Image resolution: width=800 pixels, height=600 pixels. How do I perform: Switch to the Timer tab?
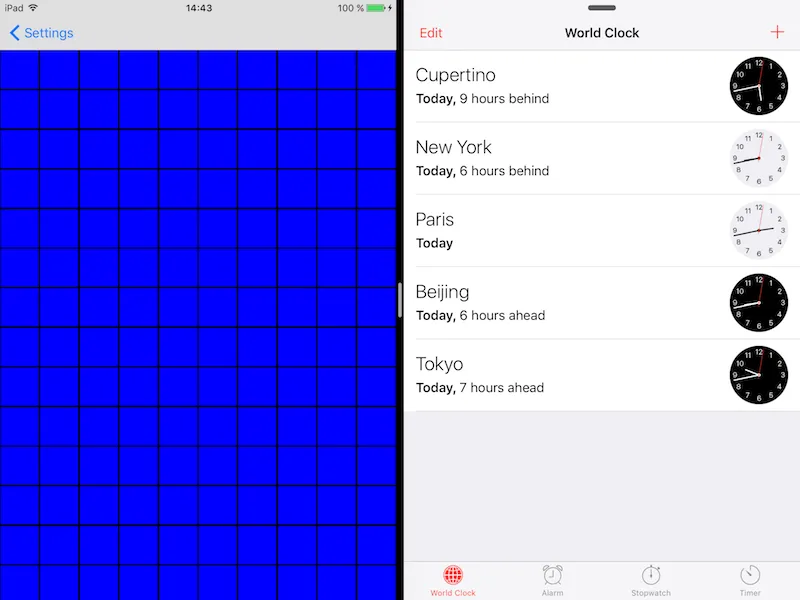[x=750, y=579]
